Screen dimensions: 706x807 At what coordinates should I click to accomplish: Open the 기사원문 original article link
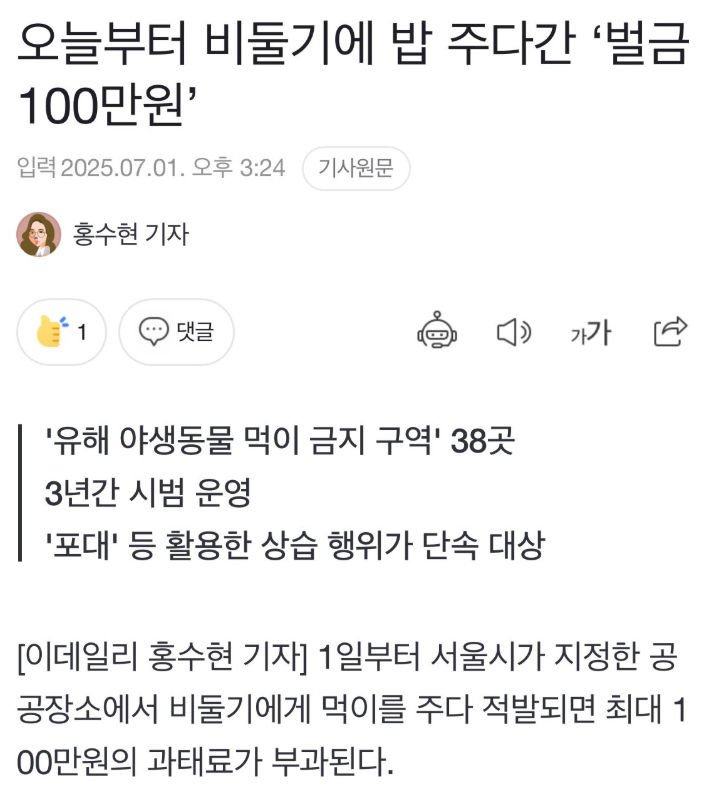(x=355, y=169)
